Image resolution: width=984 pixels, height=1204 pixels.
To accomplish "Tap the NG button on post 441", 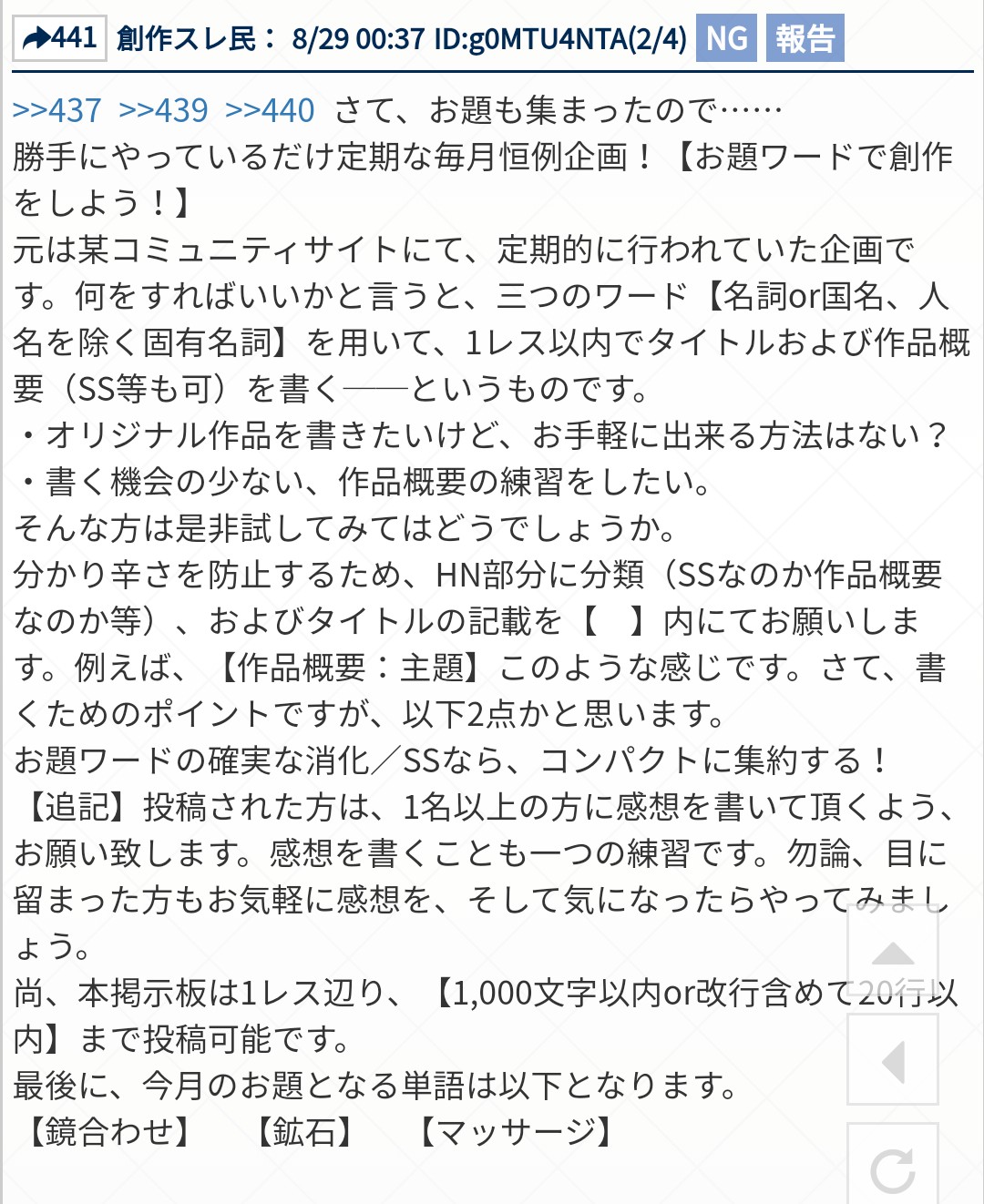I will click(x=726, y=38).
